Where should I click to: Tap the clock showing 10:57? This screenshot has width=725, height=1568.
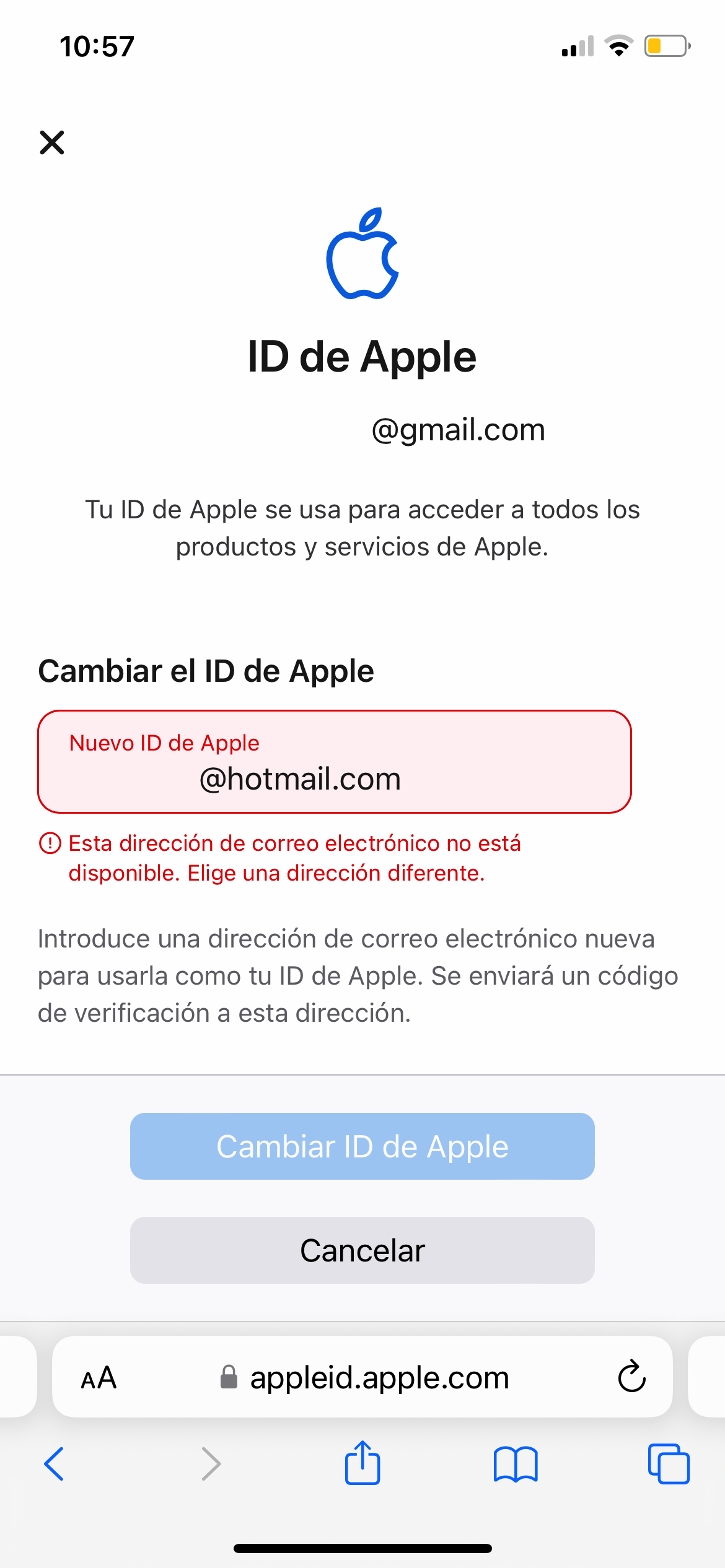pos(97,45)
